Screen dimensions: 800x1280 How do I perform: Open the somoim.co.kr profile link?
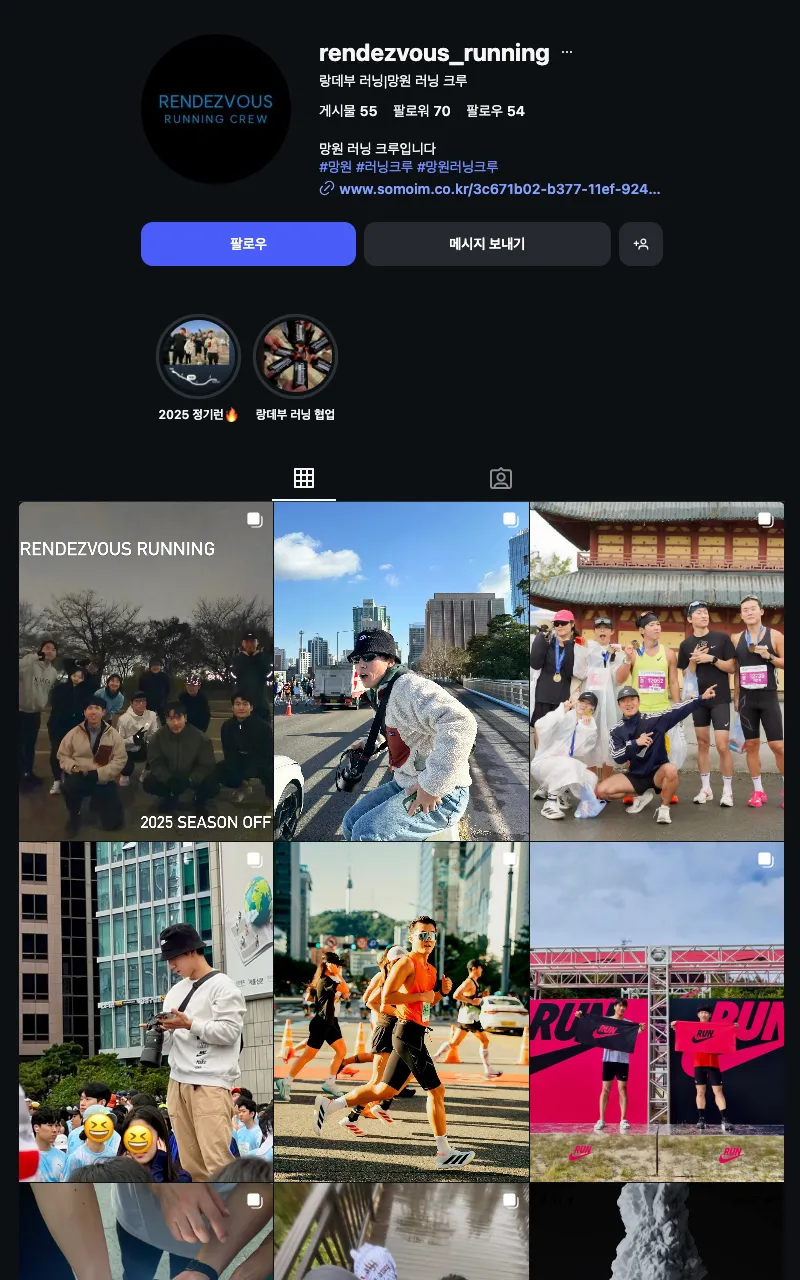pyautogui.click(x=499, y=189)
